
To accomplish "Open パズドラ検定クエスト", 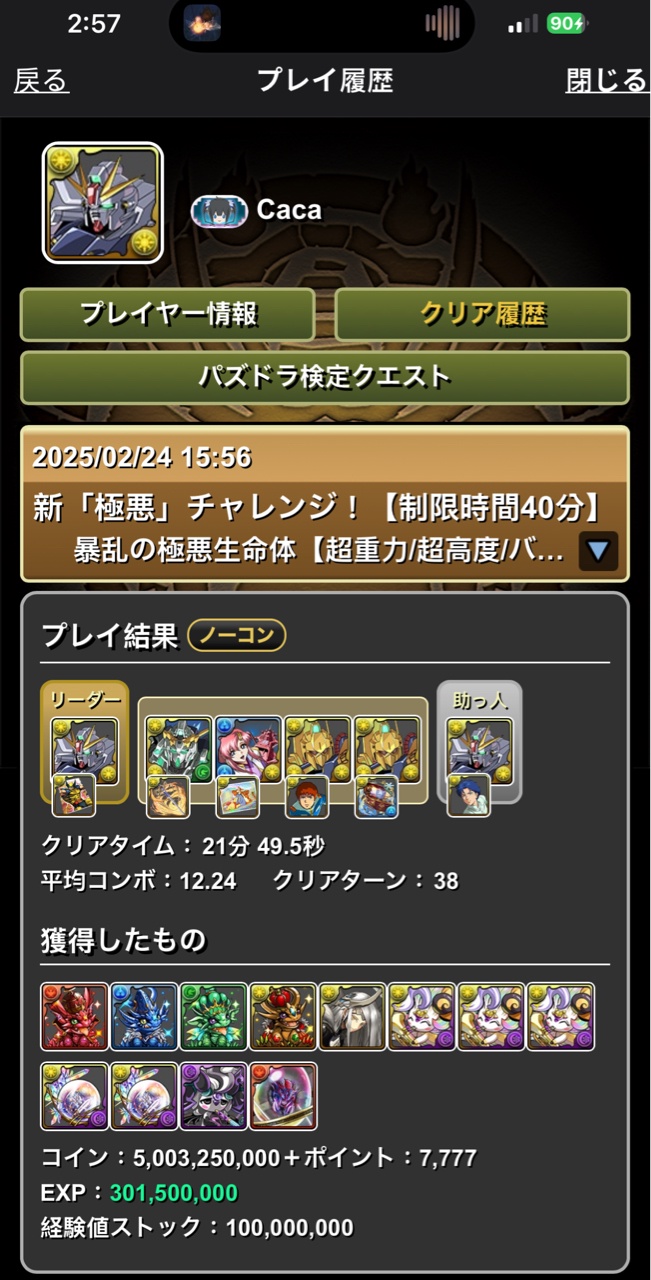I will 325,377.
